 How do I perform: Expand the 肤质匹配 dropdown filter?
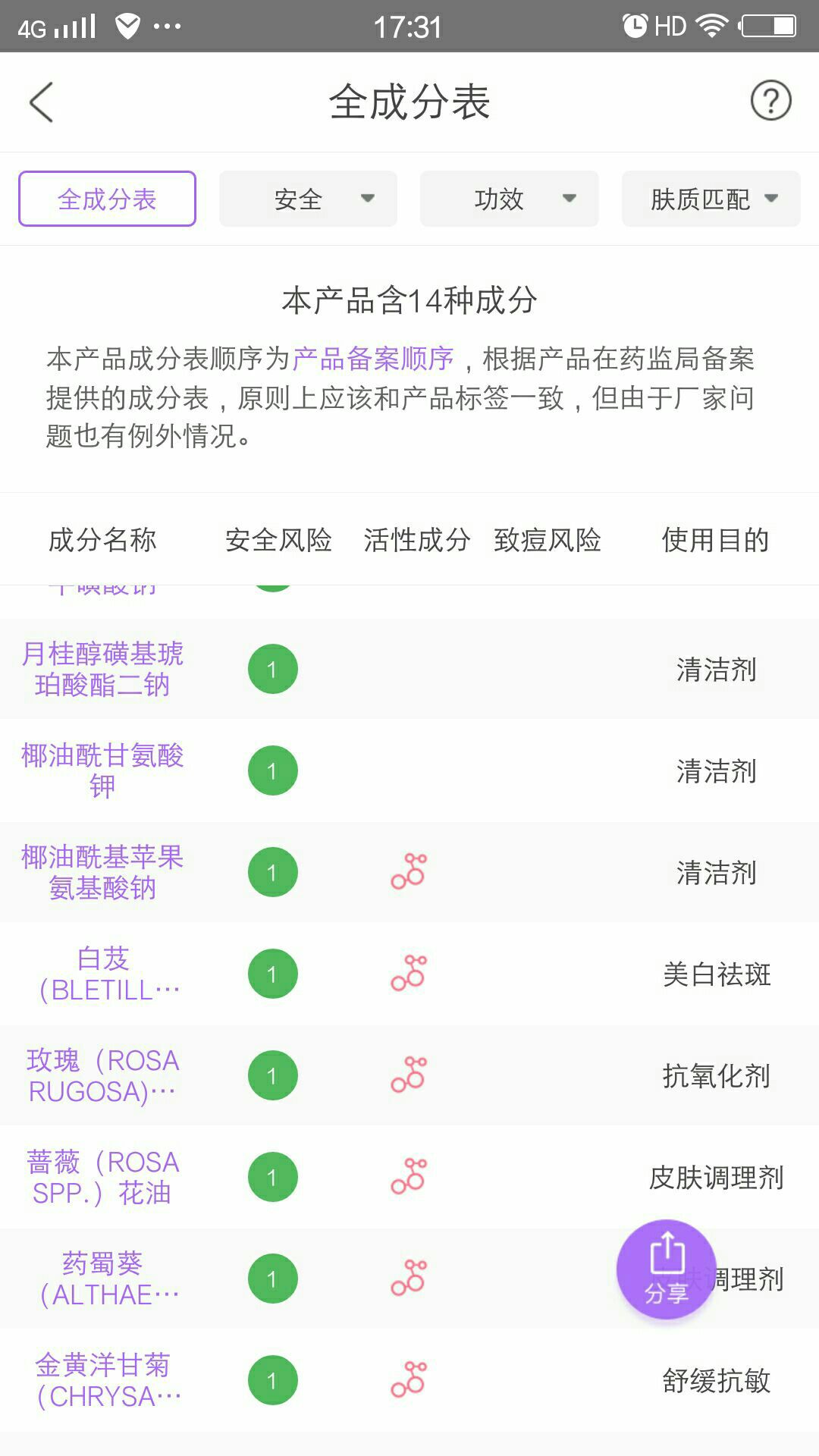(x=711, y=199)
